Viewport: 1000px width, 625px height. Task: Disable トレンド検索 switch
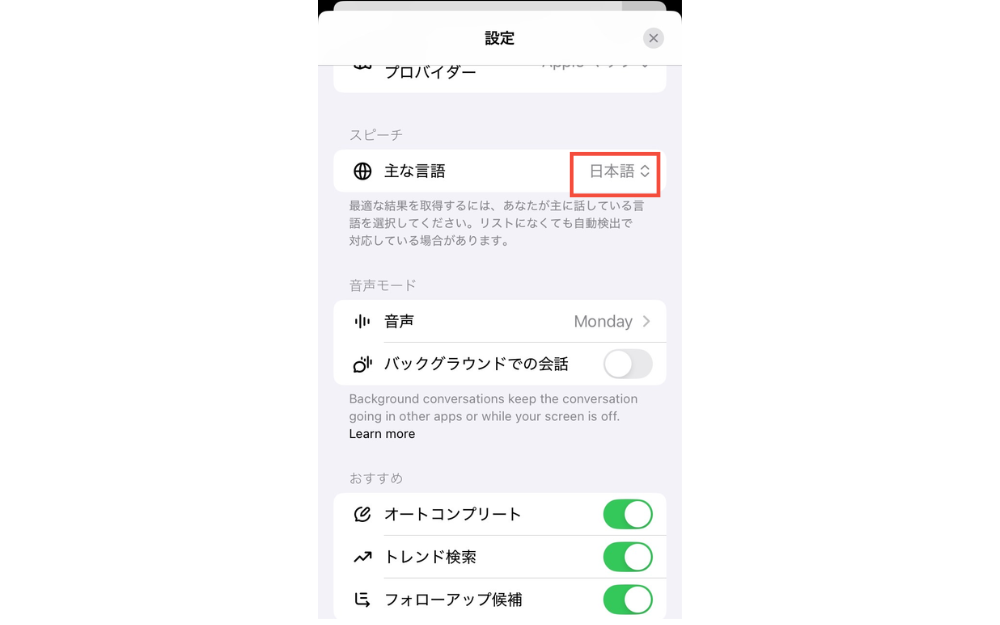(627, 557)
